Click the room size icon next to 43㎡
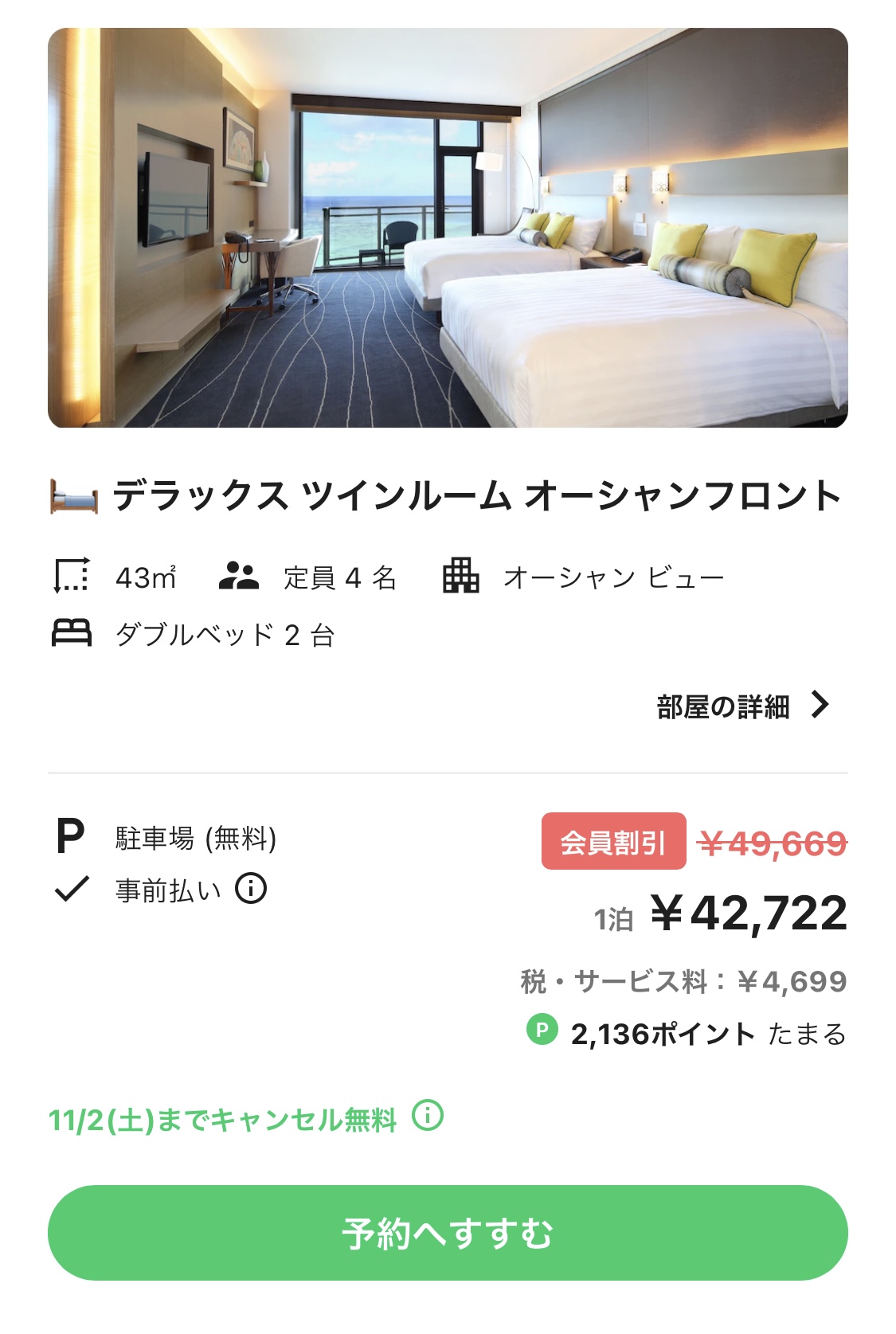896x1334 pixels. tap(72, 577)
